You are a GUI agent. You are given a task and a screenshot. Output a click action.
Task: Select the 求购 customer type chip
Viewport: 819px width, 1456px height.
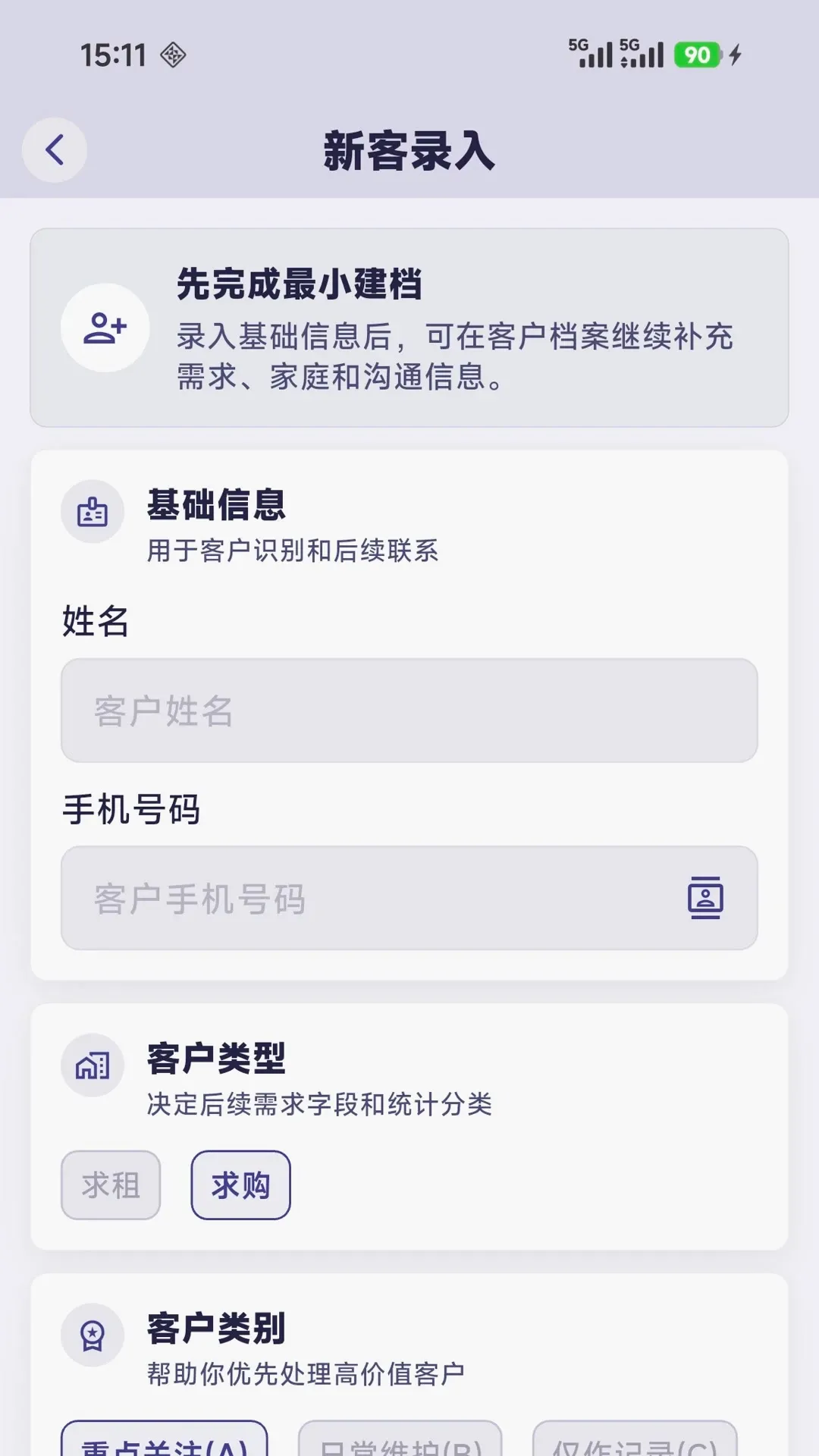tap(240, 1185)
